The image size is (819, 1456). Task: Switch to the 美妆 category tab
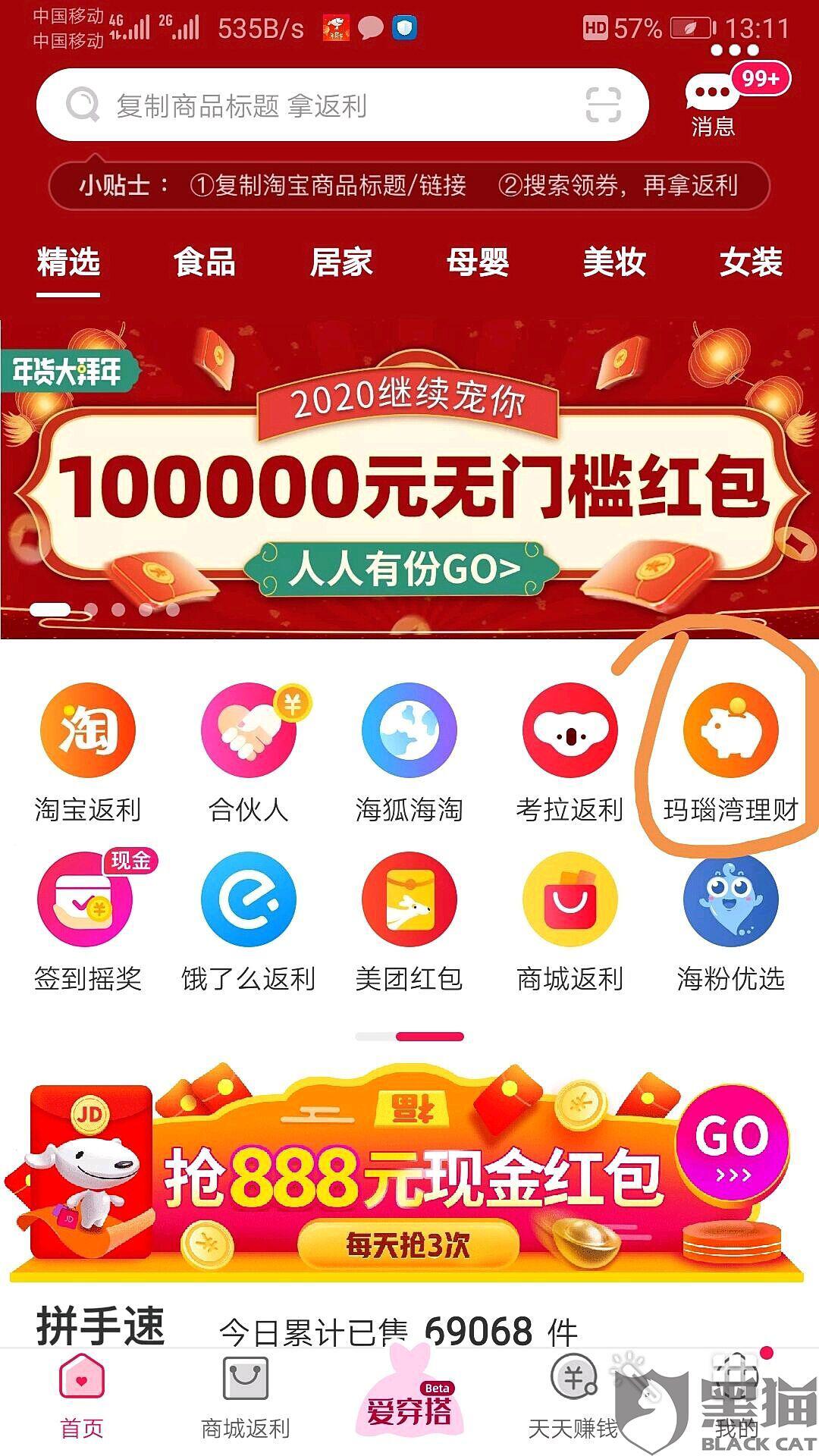pyautogui.click(x=613, y=262)
